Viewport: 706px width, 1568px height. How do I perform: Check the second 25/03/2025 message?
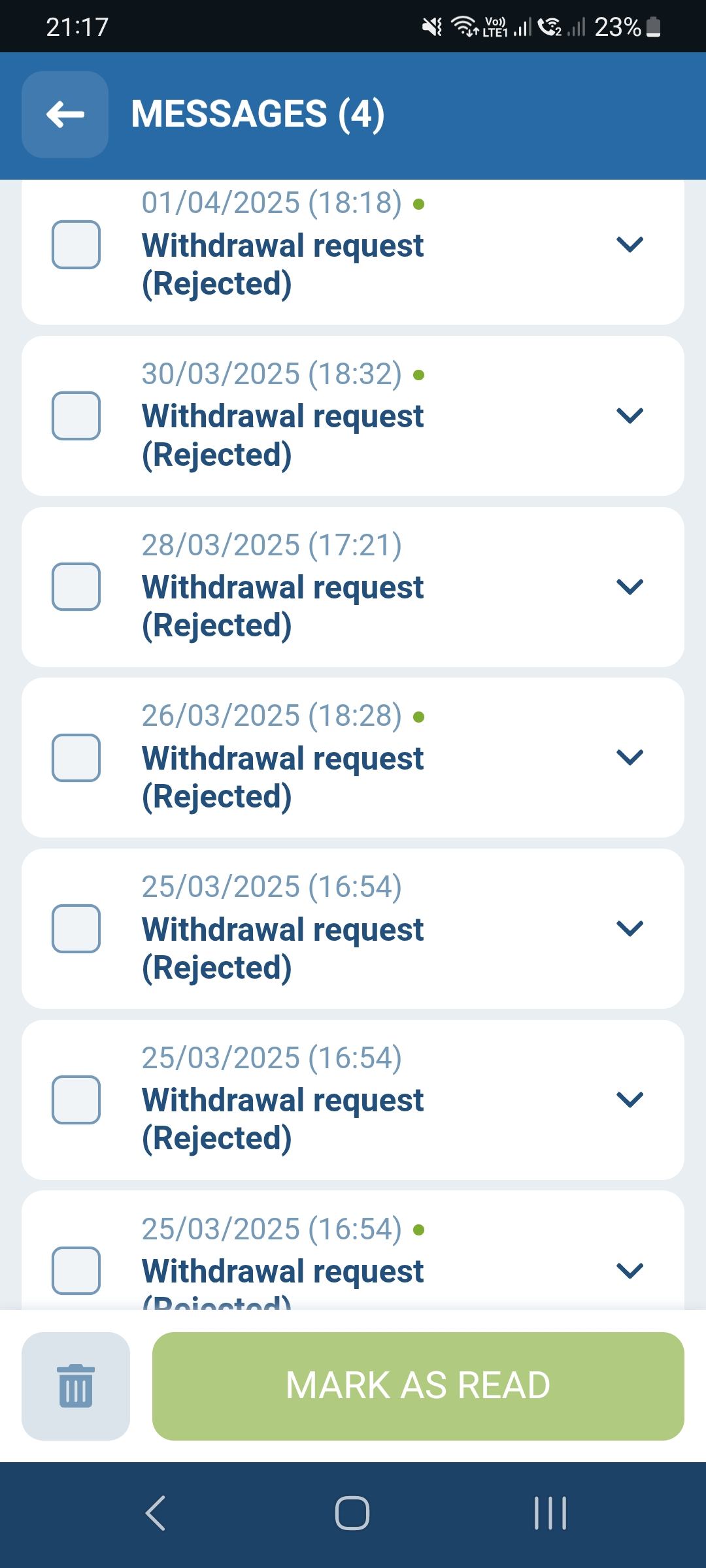click(76, 1100)
